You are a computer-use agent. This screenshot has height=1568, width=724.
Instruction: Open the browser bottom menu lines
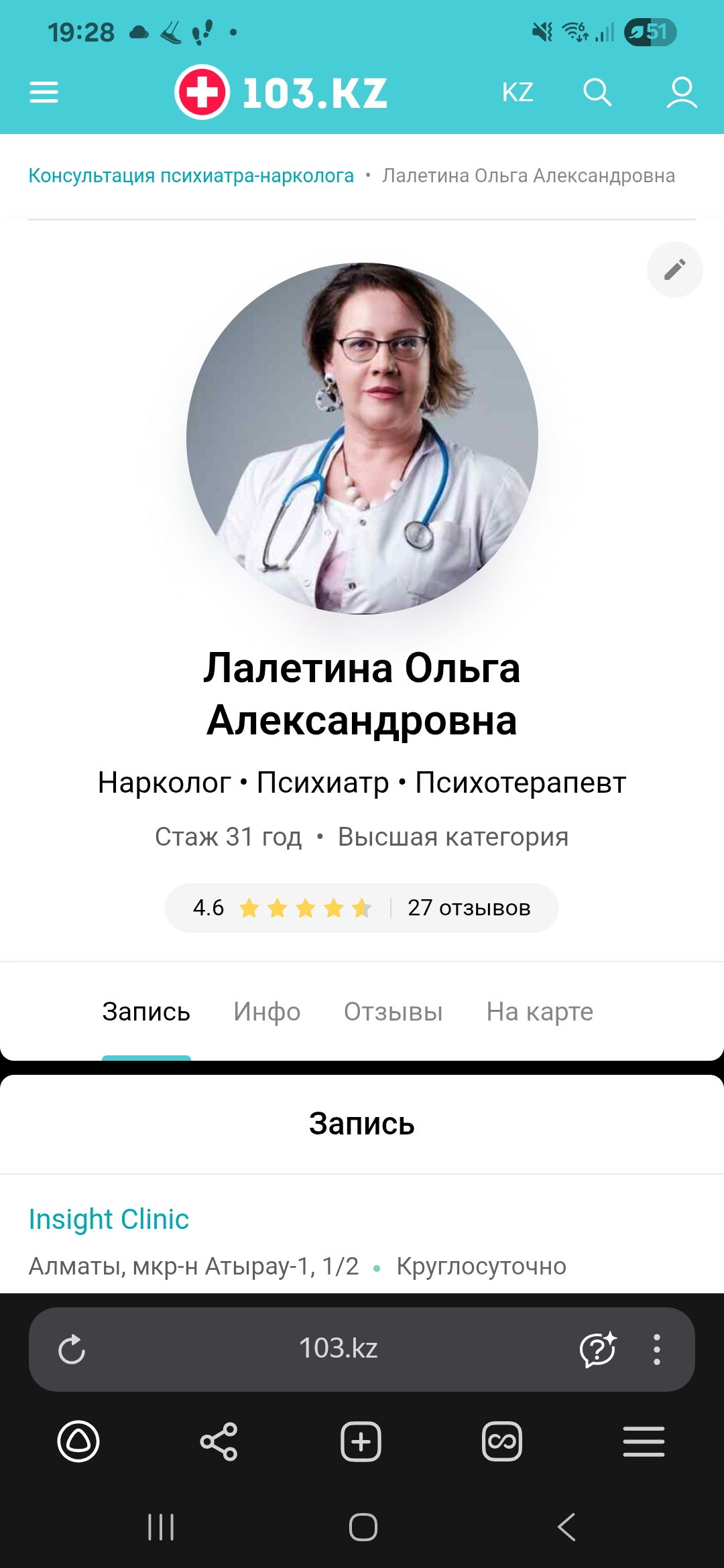644,1441
